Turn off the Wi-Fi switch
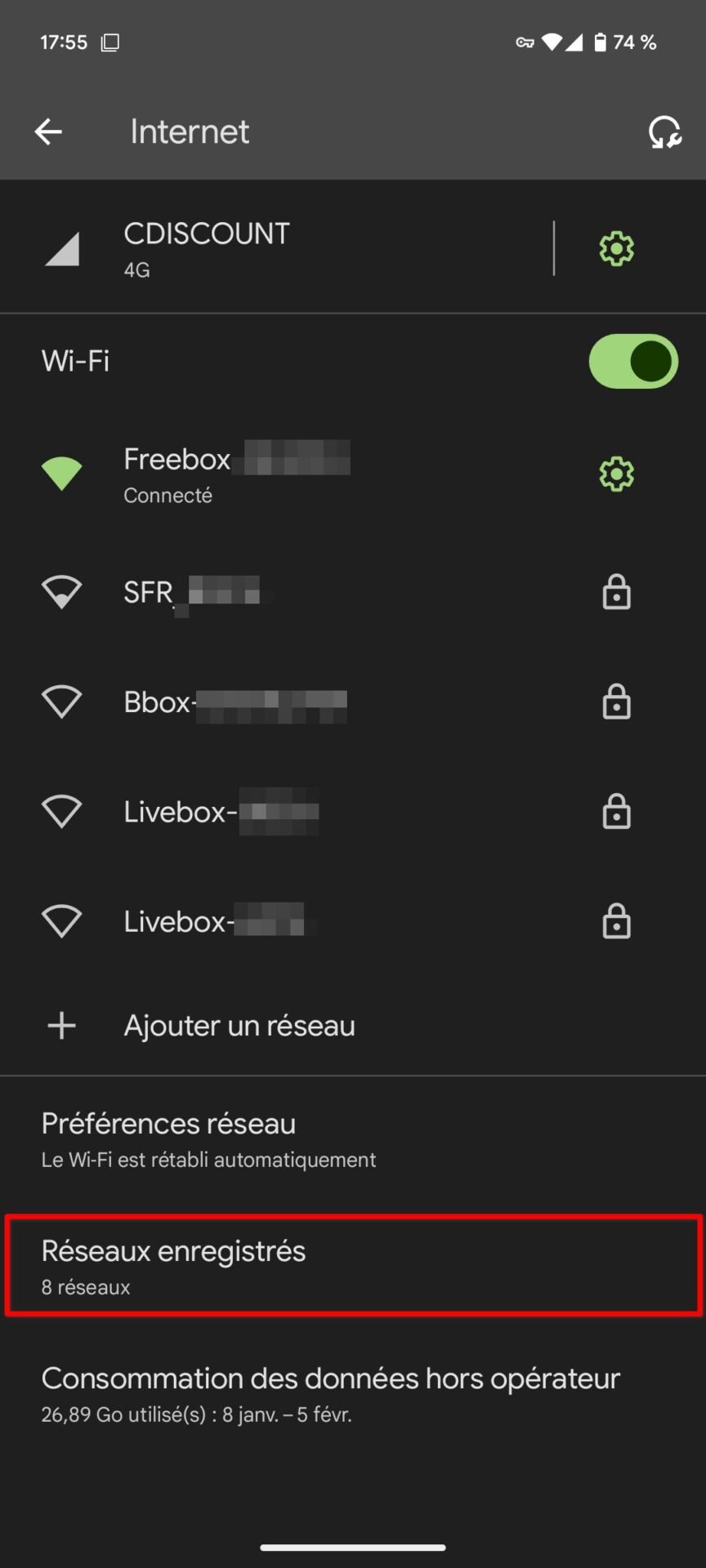Screen dimensions: 706x1568 (x=633, y=361)
